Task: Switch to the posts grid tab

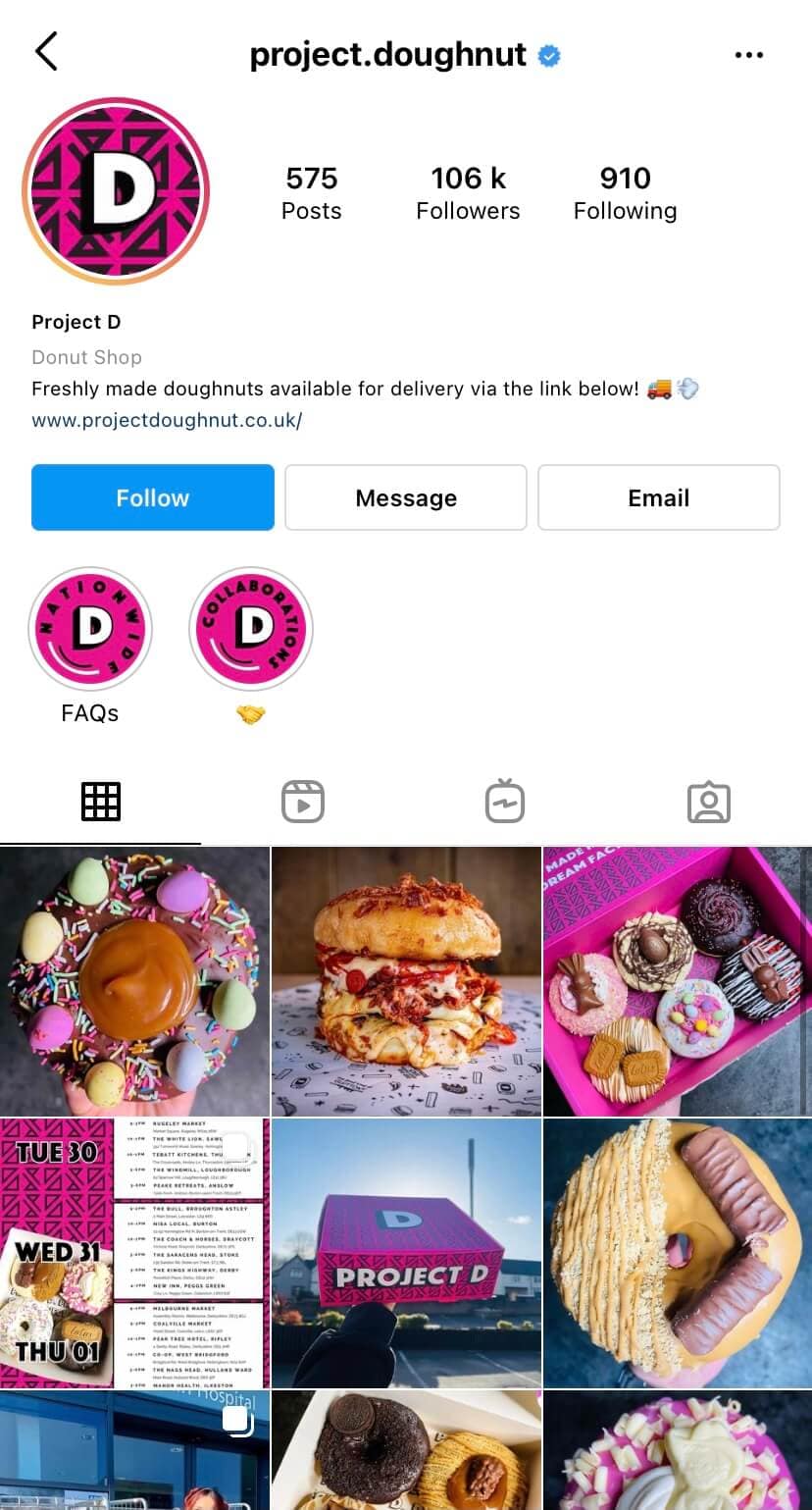Action: (100, 802)
